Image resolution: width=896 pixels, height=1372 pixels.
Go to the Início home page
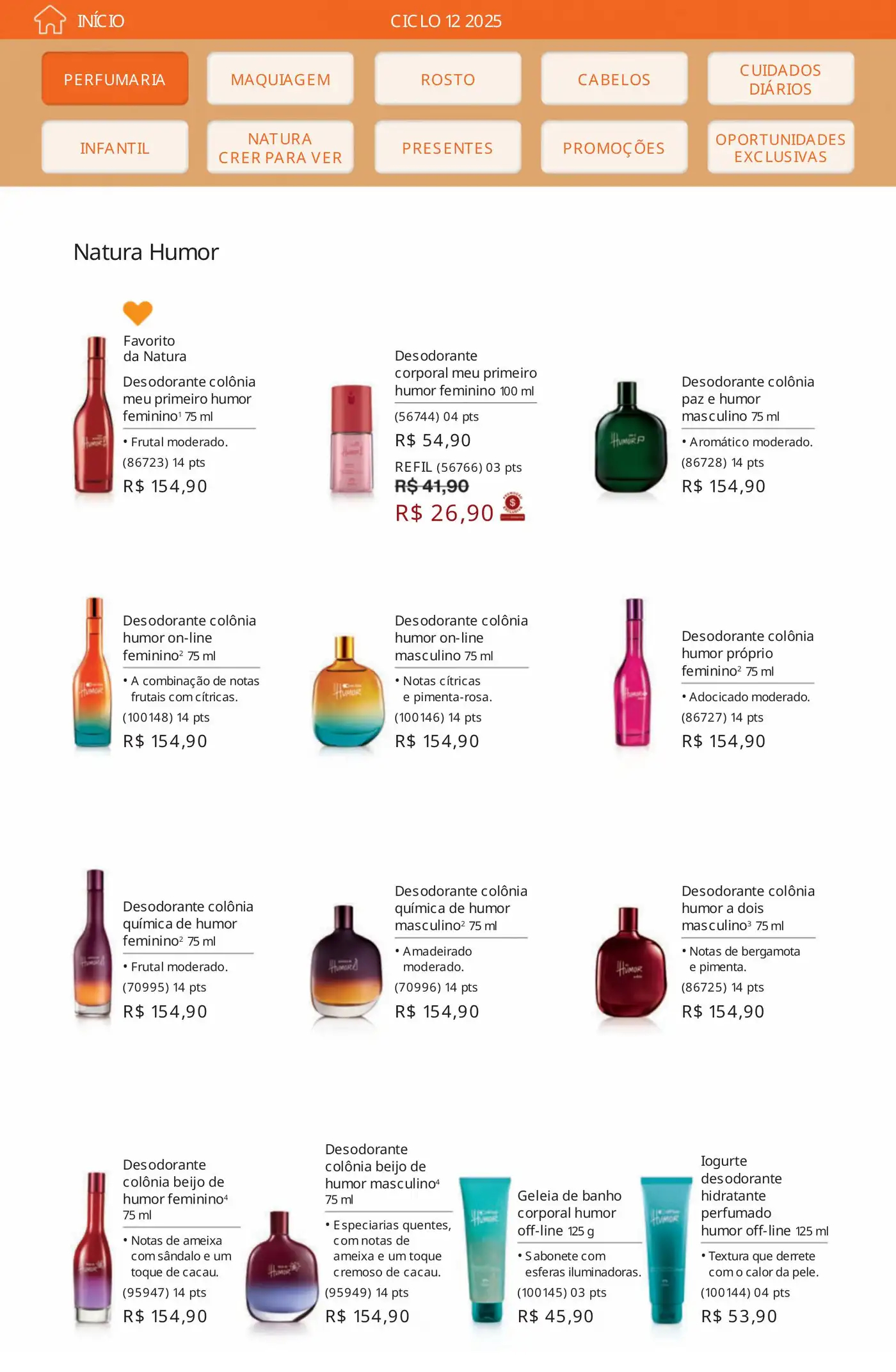(79, 20)
